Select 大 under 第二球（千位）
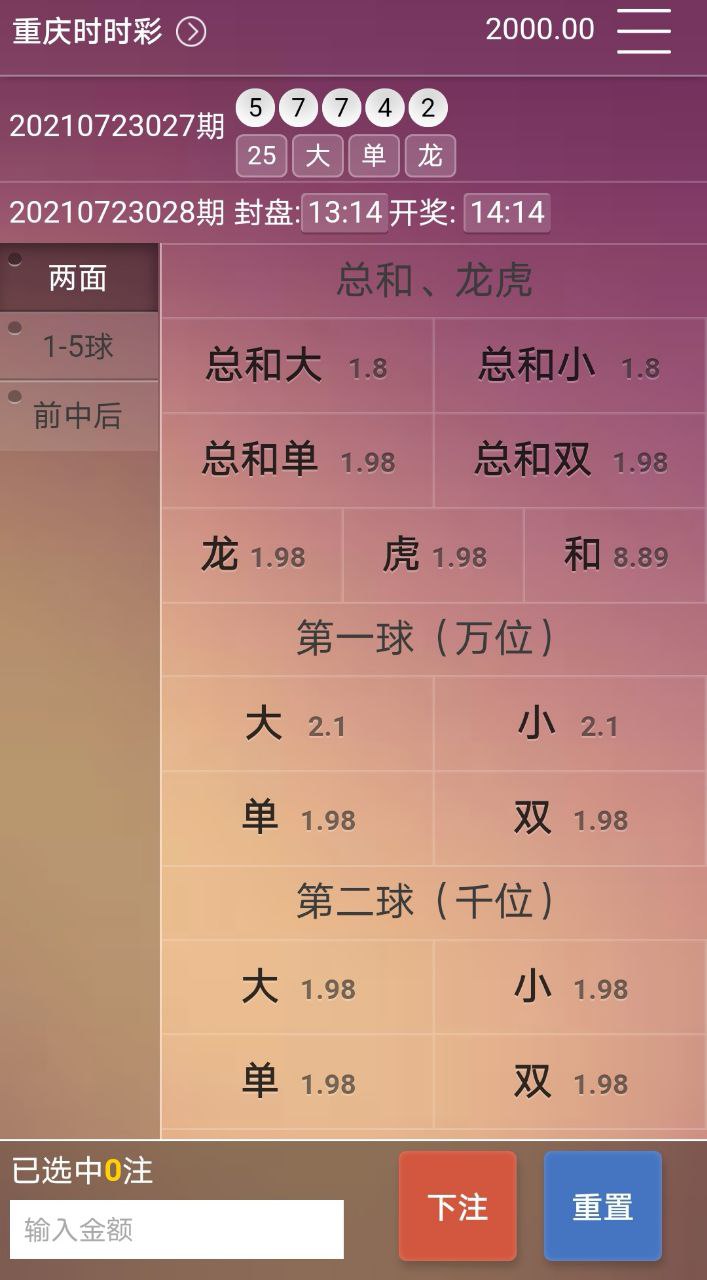 pyautogui.click(x=297, y=988)
